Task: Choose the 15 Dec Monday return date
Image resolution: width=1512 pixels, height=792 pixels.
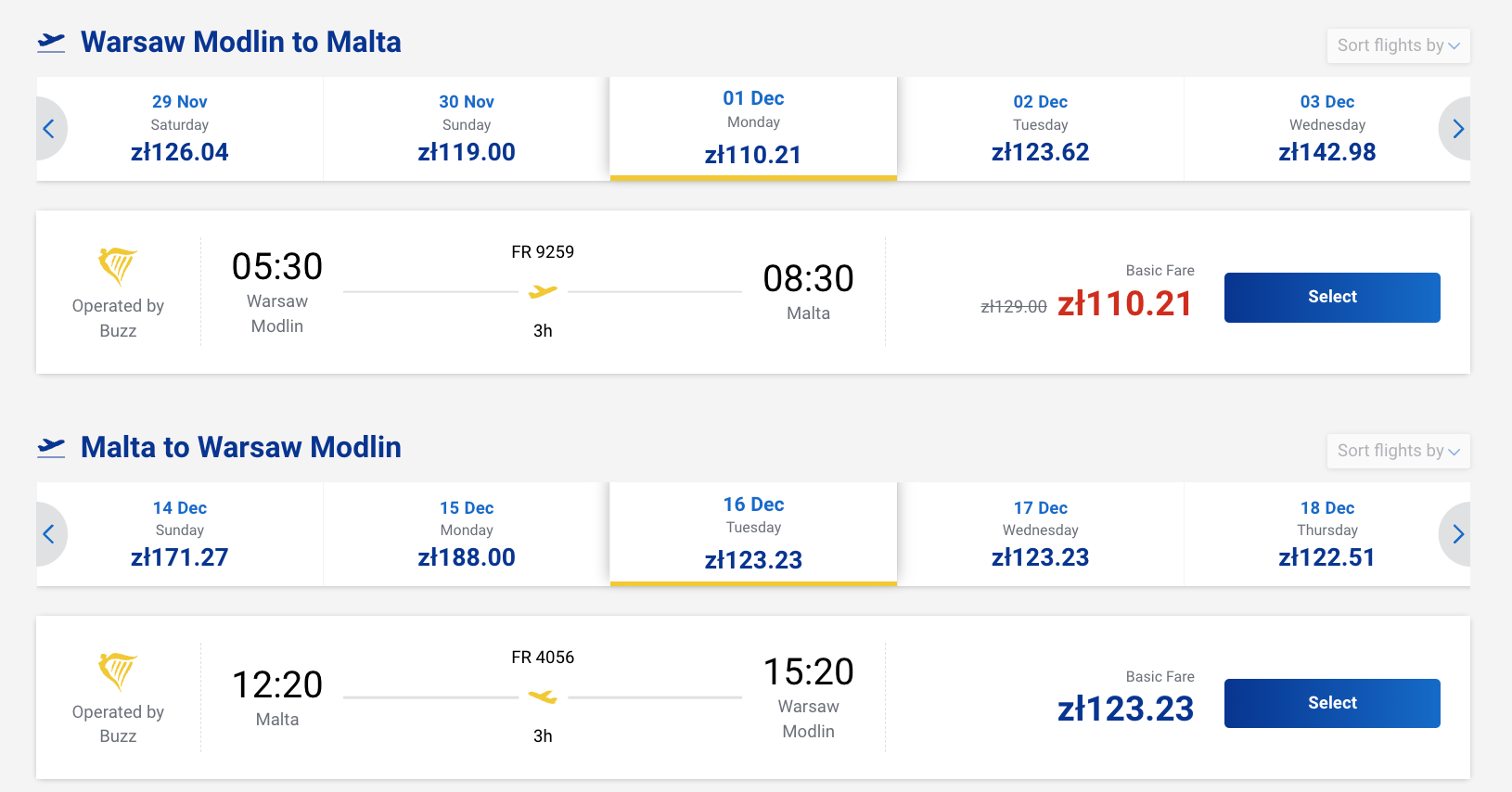Action: (x=466, y=533)
